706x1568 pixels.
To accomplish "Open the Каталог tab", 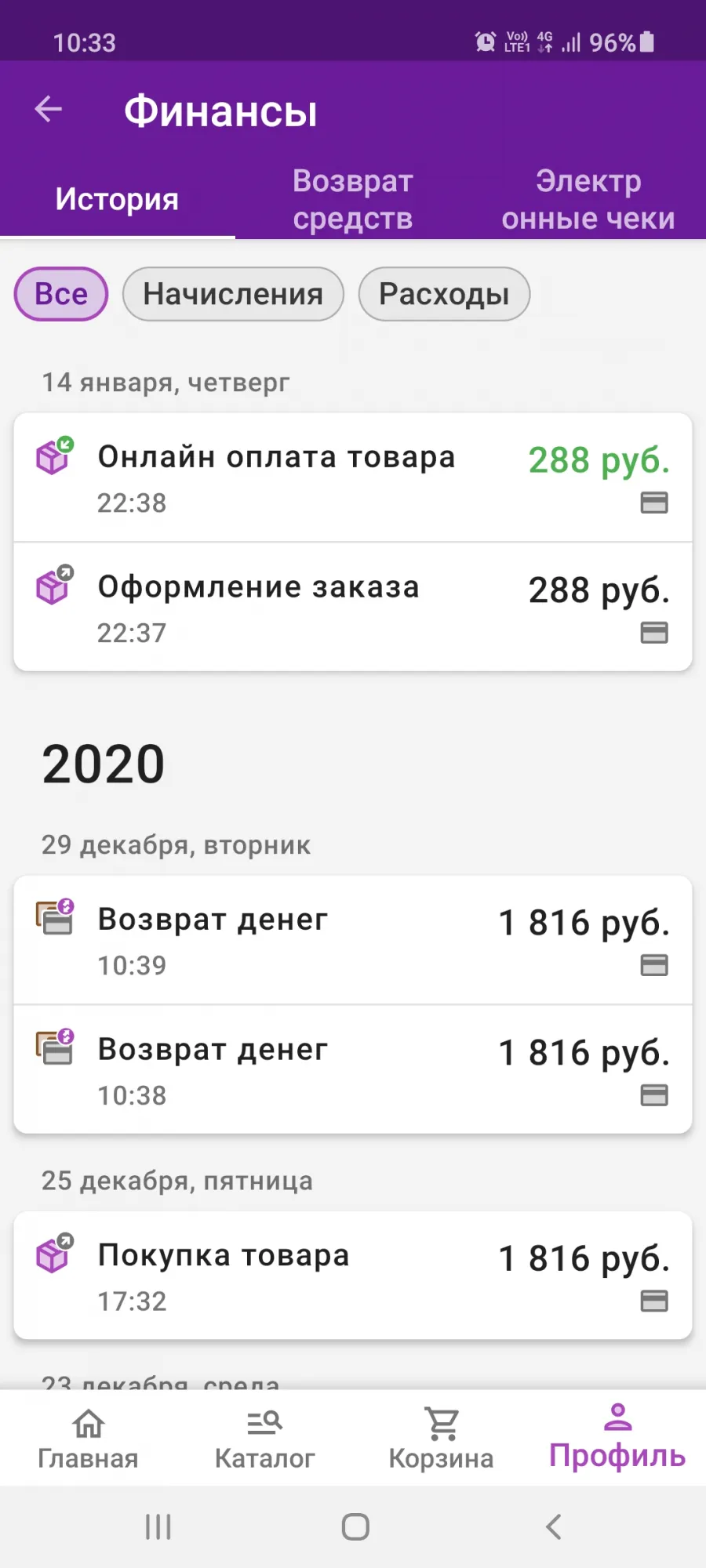I will pyautogui.click(x=264, y=1439).
